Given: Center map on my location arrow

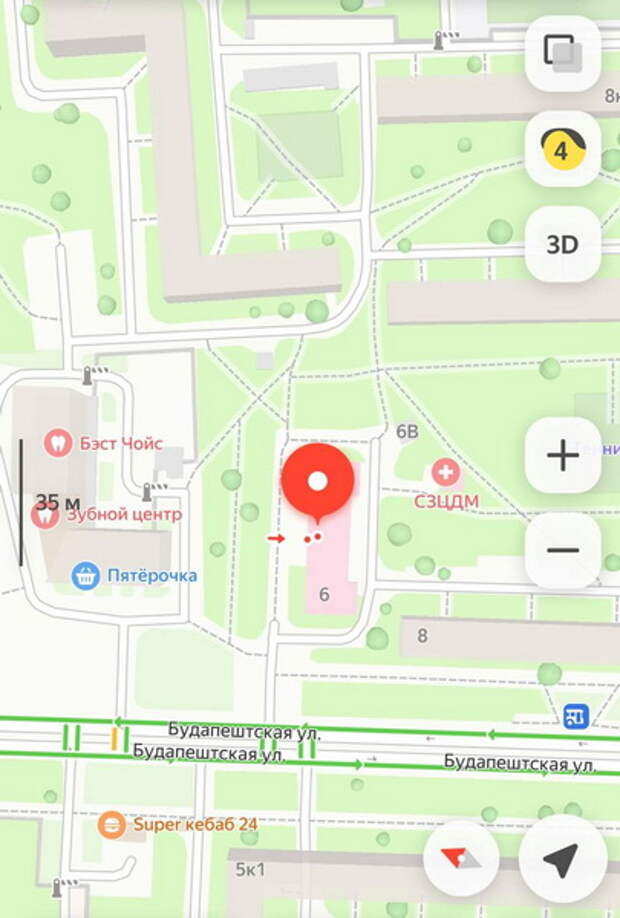Looking at the screenshot, I should coord(563,857).
